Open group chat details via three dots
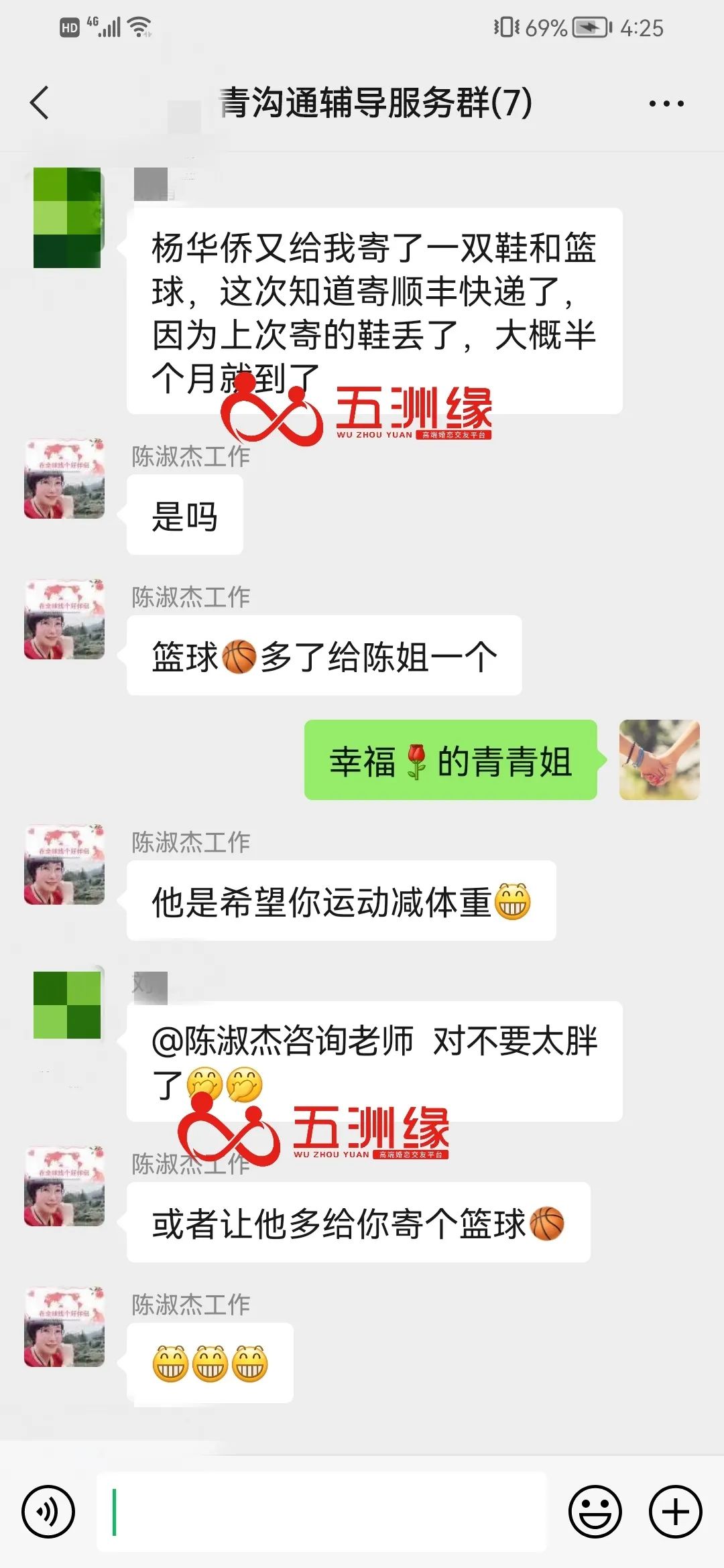724x1568 pixels. (x=666, y=104)
